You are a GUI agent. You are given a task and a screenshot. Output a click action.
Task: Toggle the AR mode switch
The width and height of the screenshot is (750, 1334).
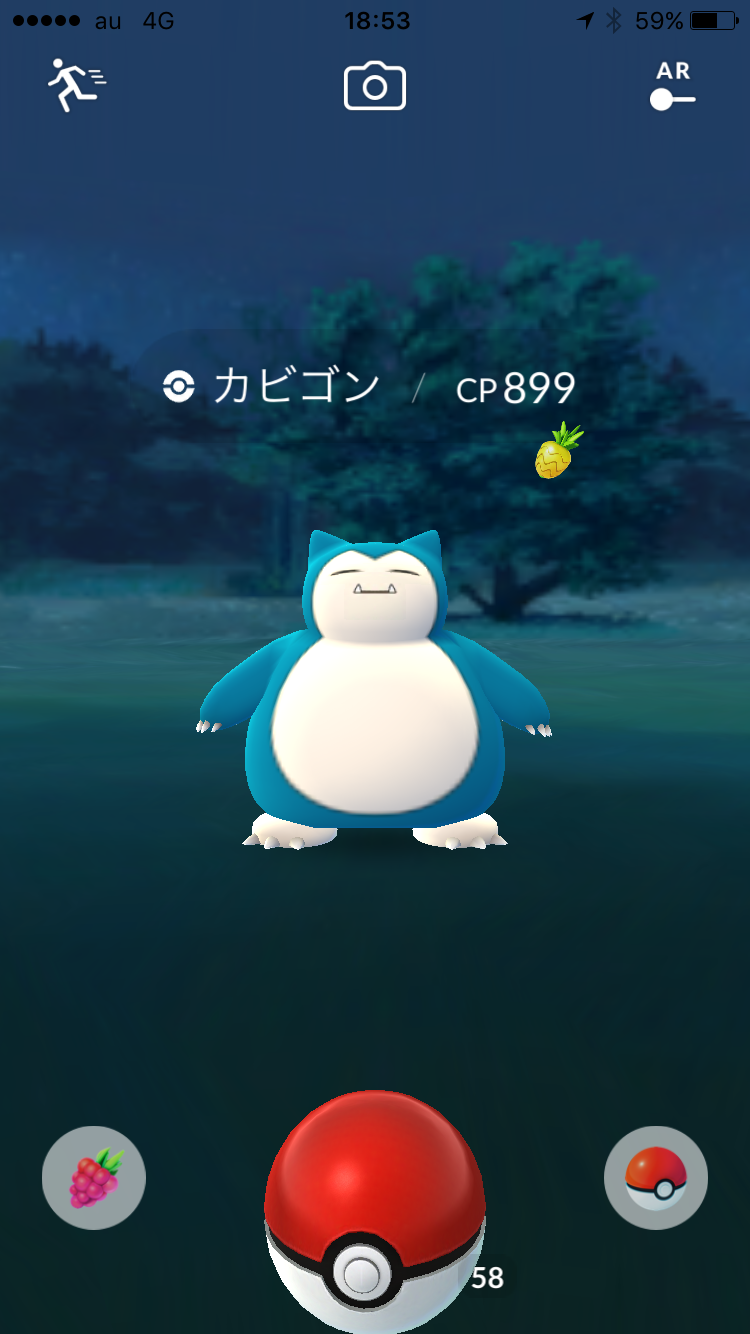[672, 88]
